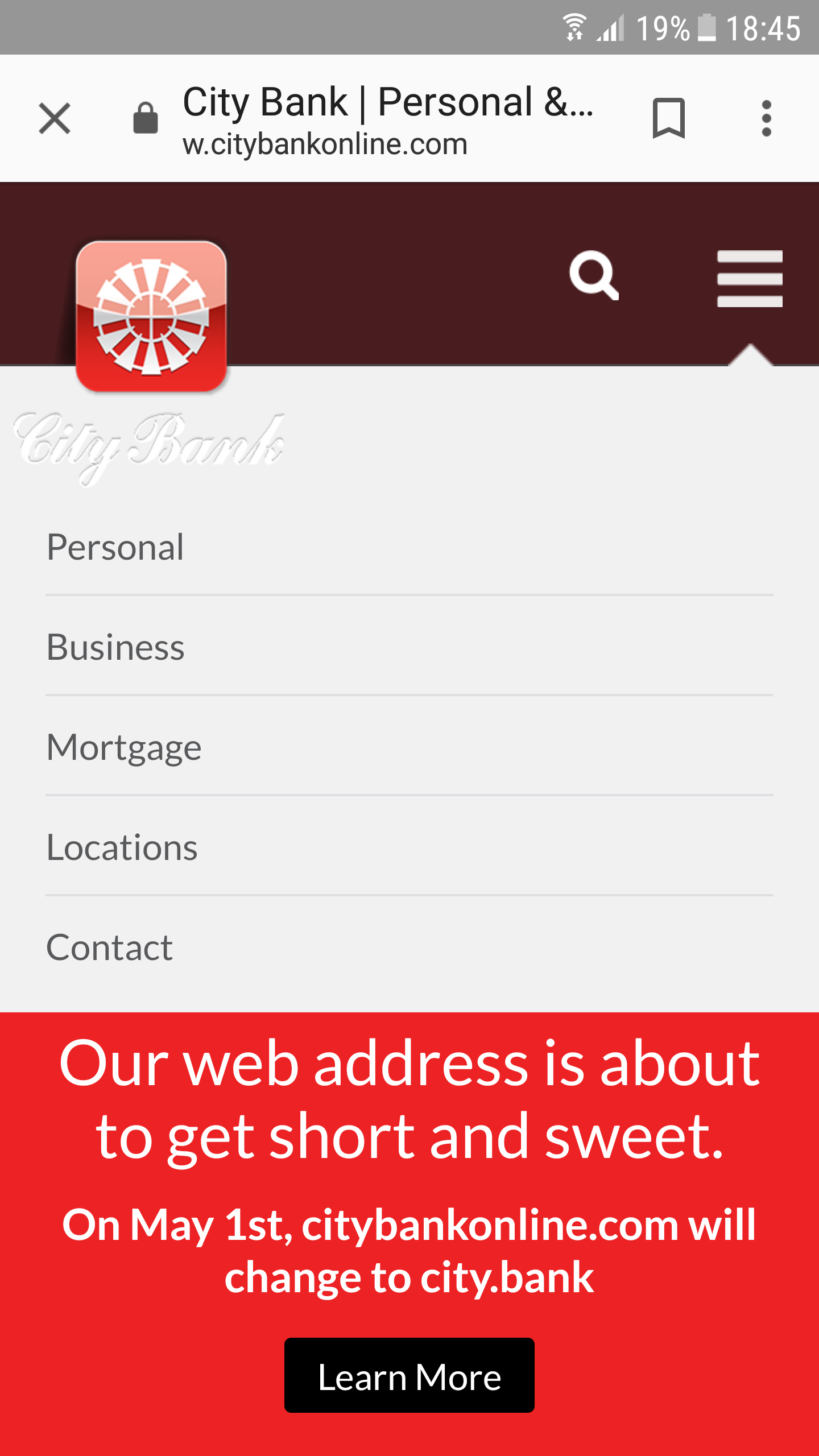This screenshot has height=1456, width=819.
Task: Tap the Learn More button
Action: pos(409,1375)
